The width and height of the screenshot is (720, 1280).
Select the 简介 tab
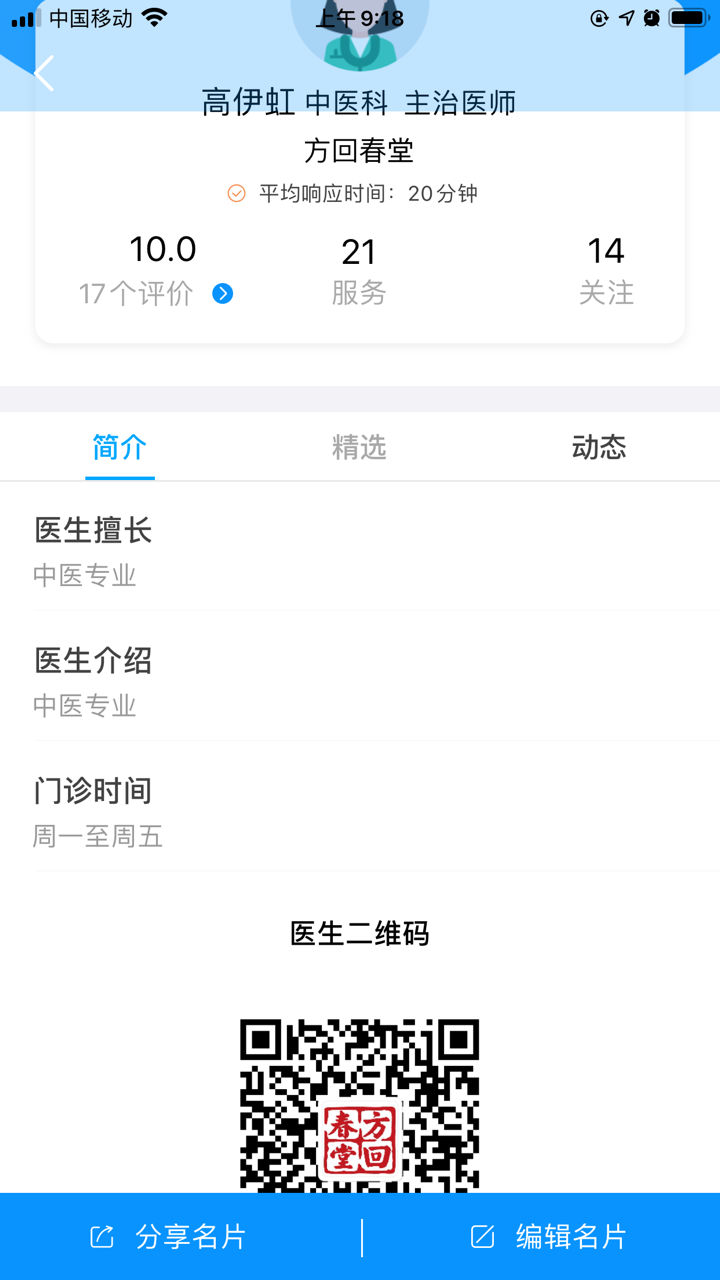(119, 448)
